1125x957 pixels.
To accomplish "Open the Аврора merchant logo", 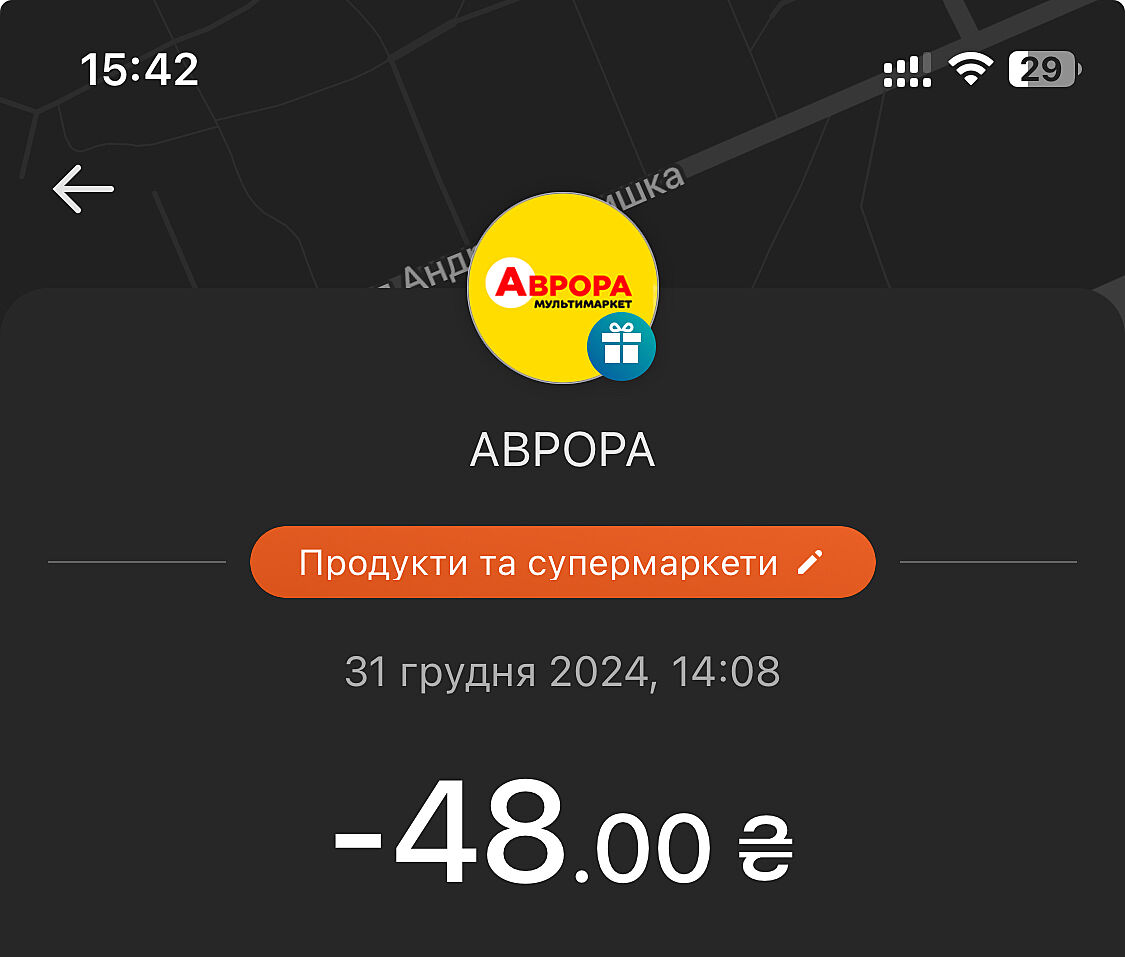I will tap(562, 287).
